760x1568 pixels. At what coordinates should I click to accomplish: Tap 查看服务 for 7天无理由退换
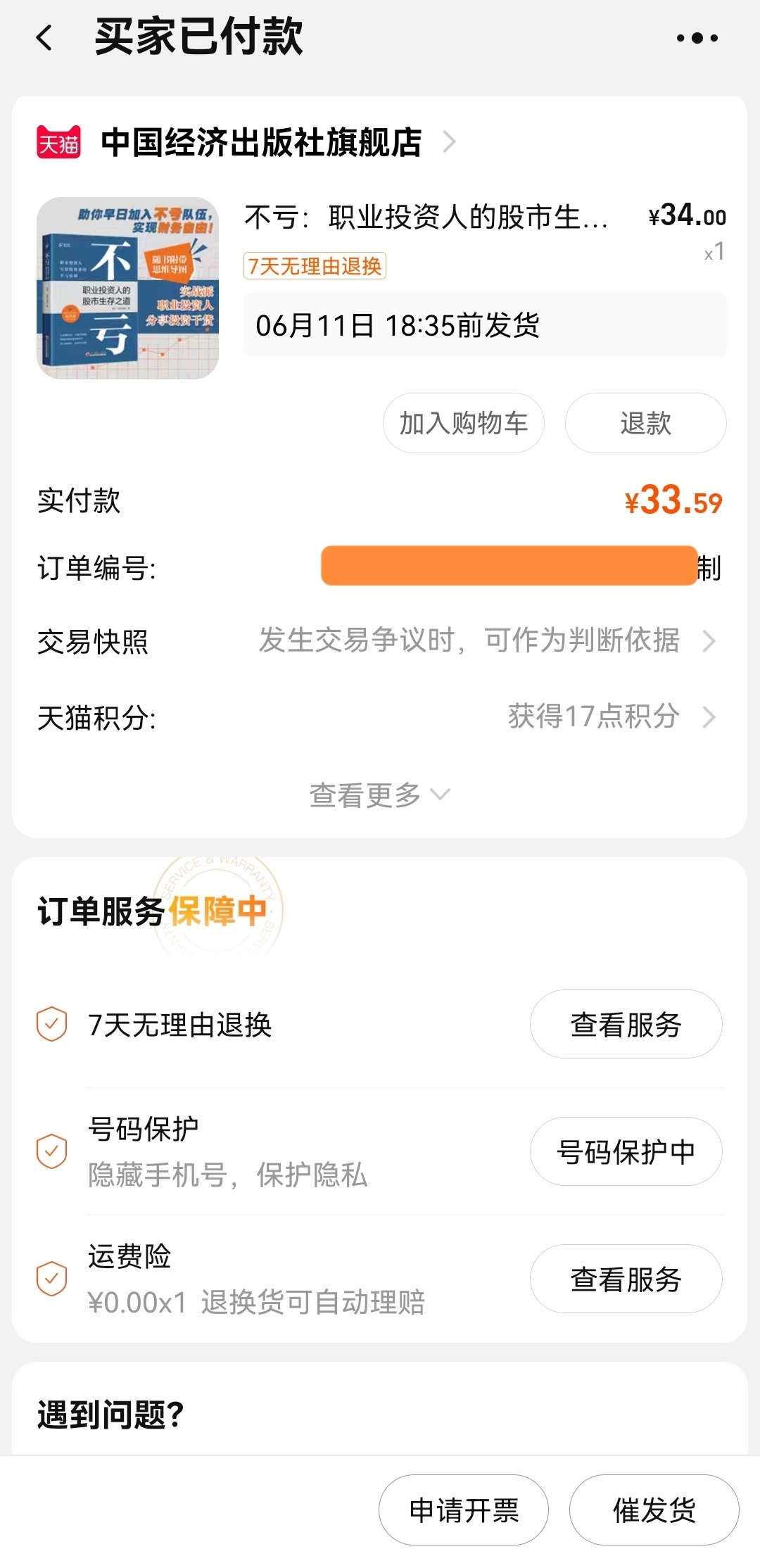tap(626, 1024)
